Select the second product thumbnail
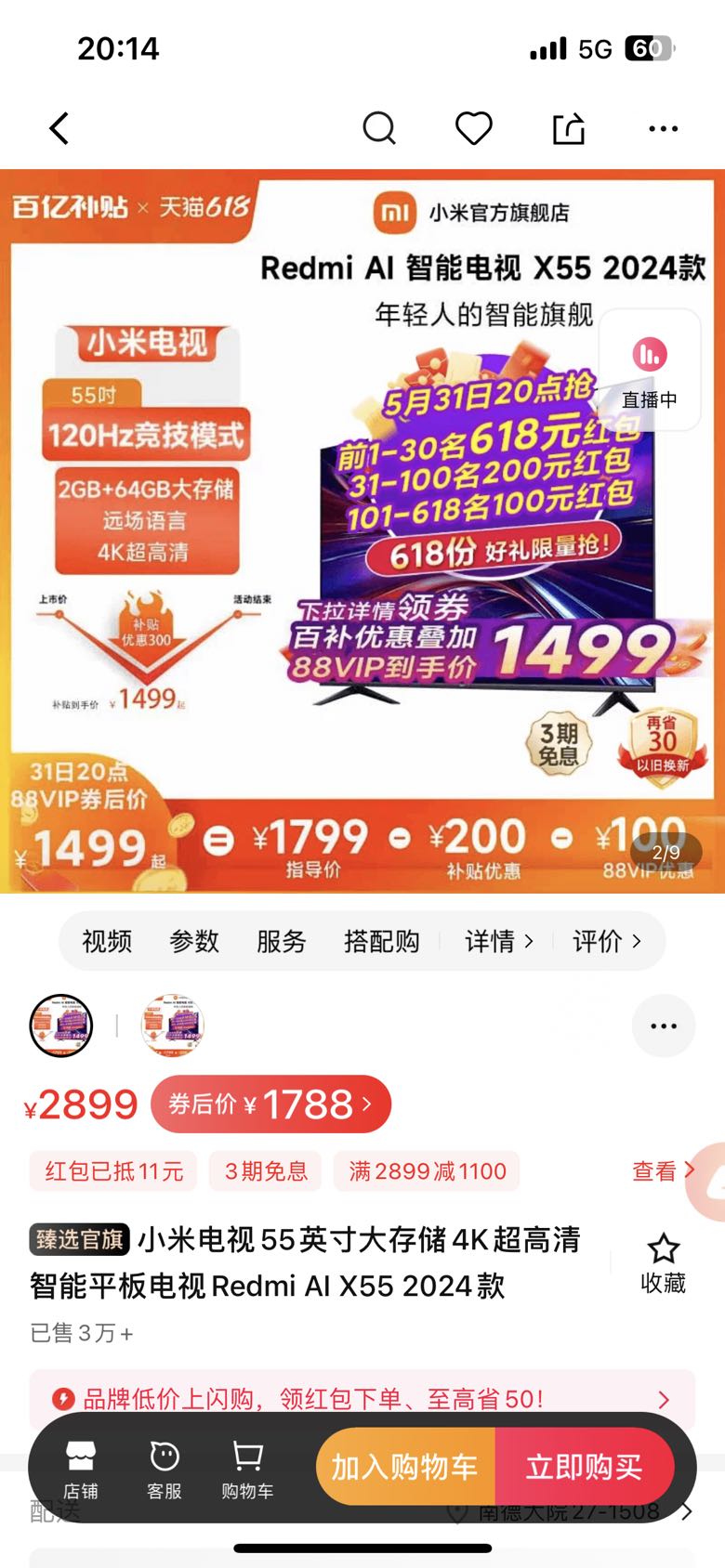 [170, 1026]
